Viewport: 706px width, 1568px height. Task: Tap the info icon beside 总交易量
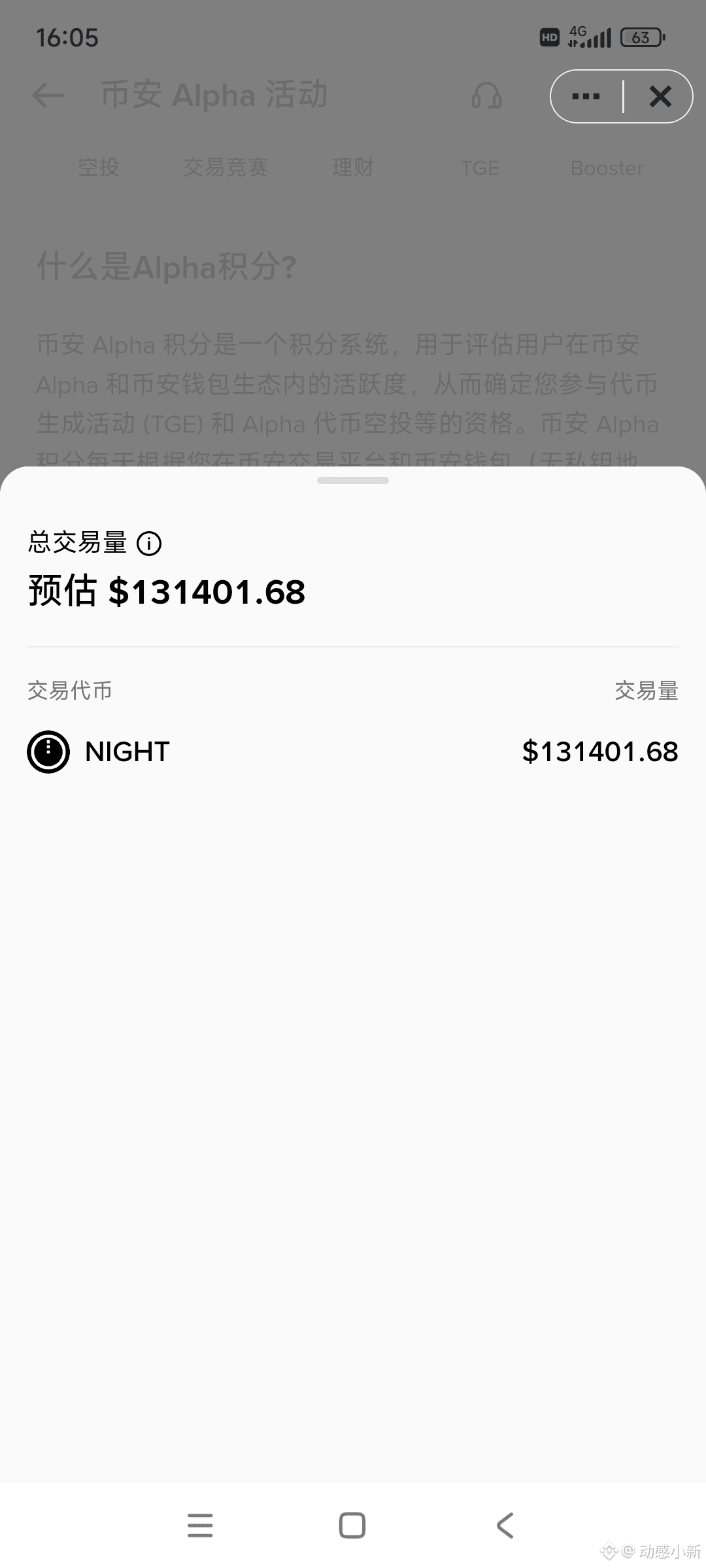pos(149,543)
